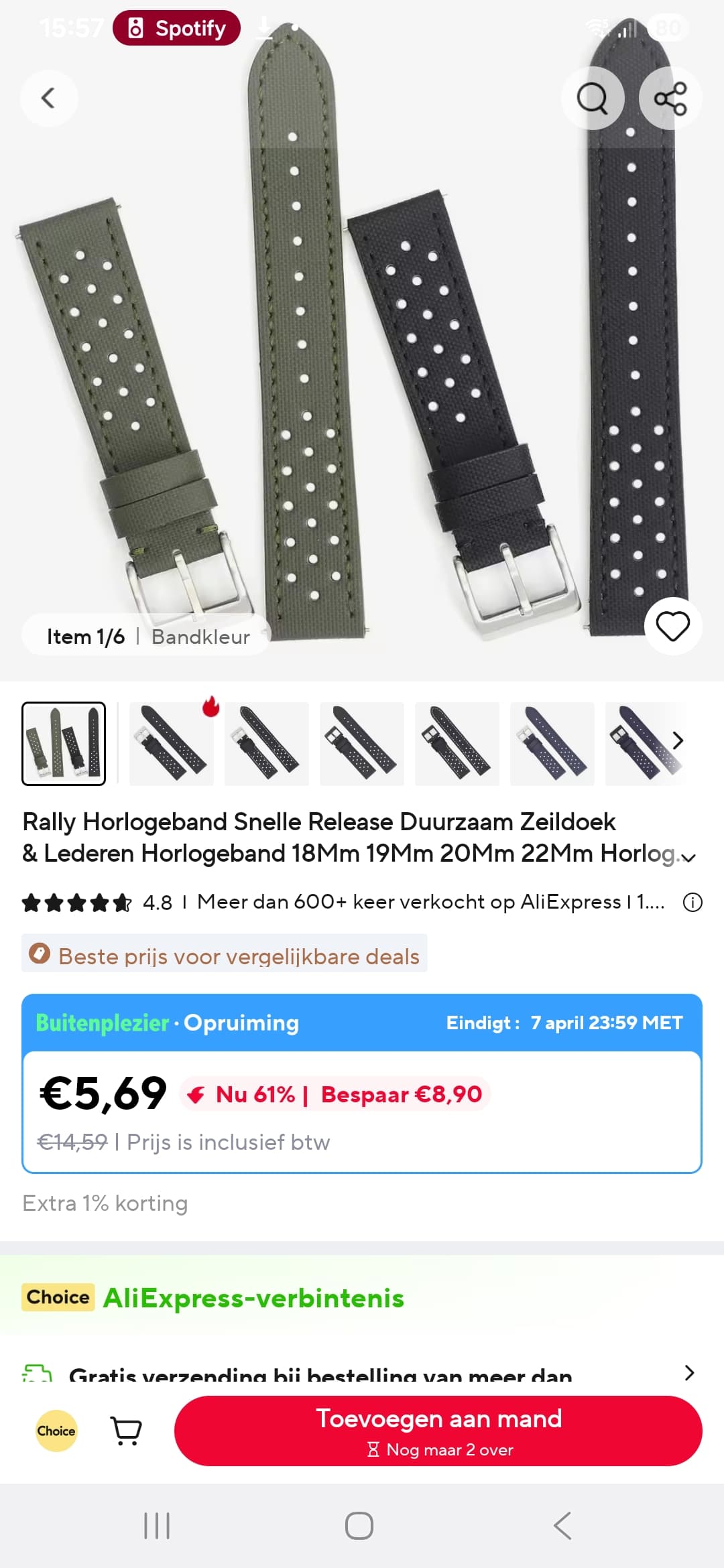Image resolution: width=724 pixels, height=1568 pixels.
Task: Open the shopping cart icon
Action: point(126,1431)
